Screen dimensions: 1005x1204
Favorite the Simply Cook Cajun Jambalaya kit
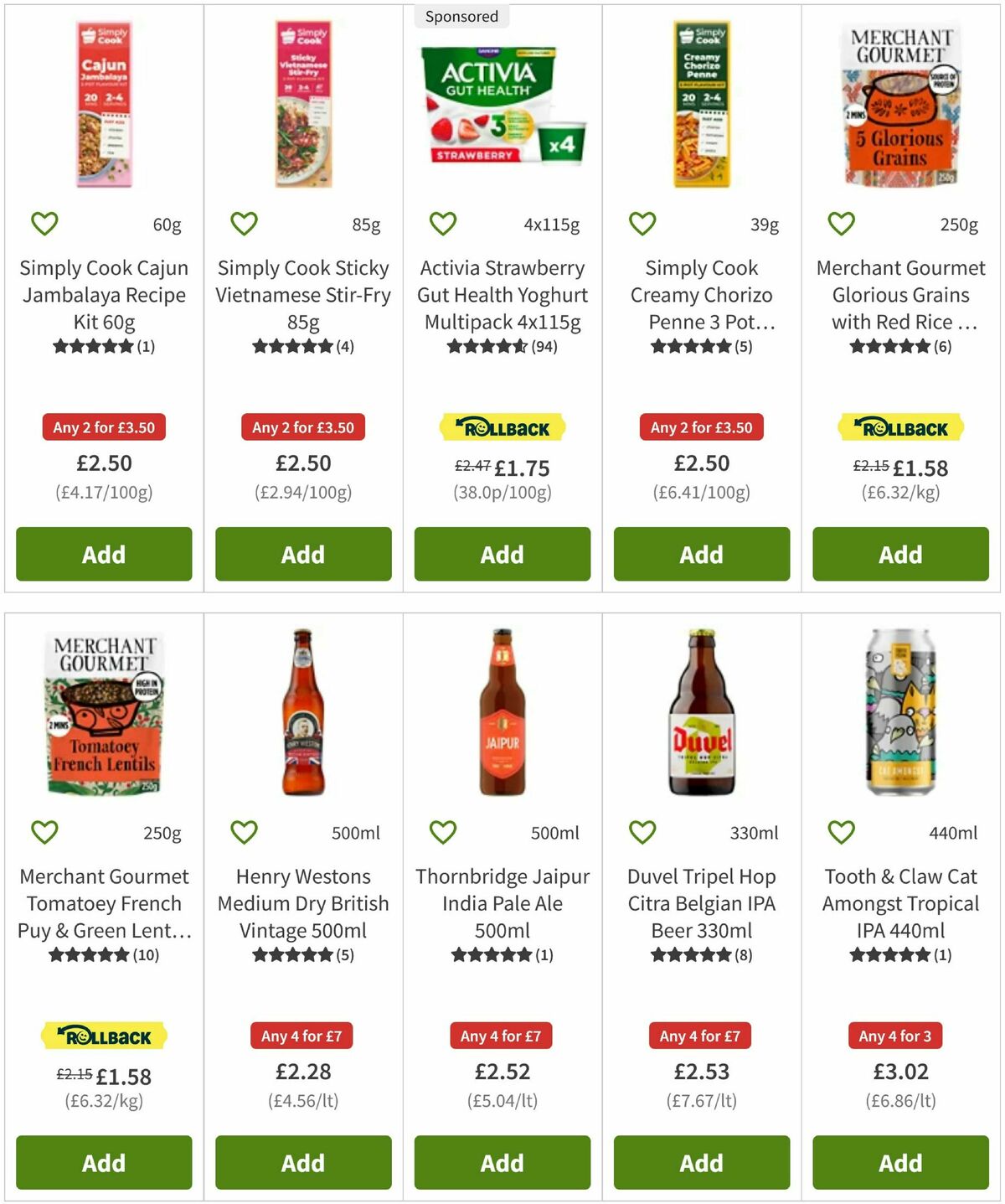point(44,223)
